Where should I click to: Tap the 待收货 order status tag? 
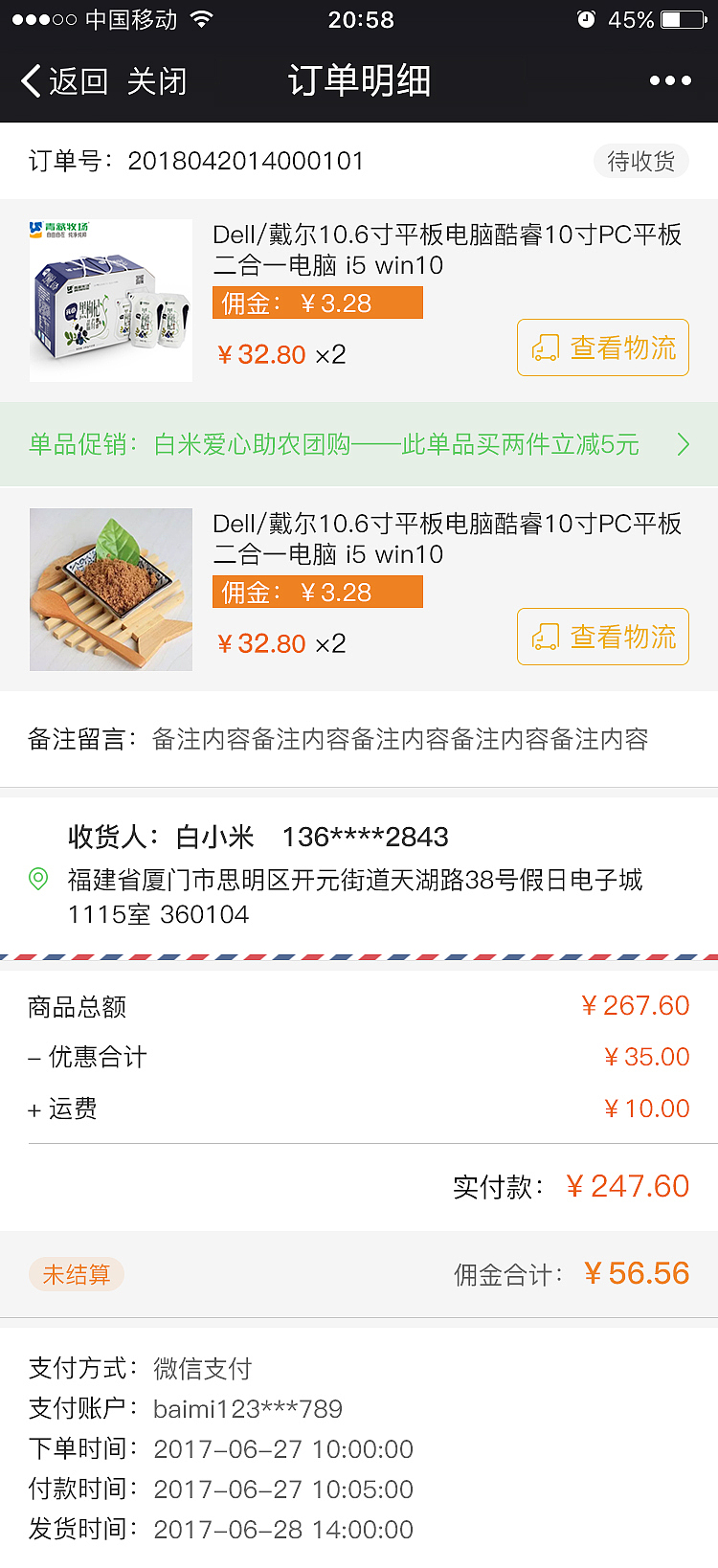point(641,161)
